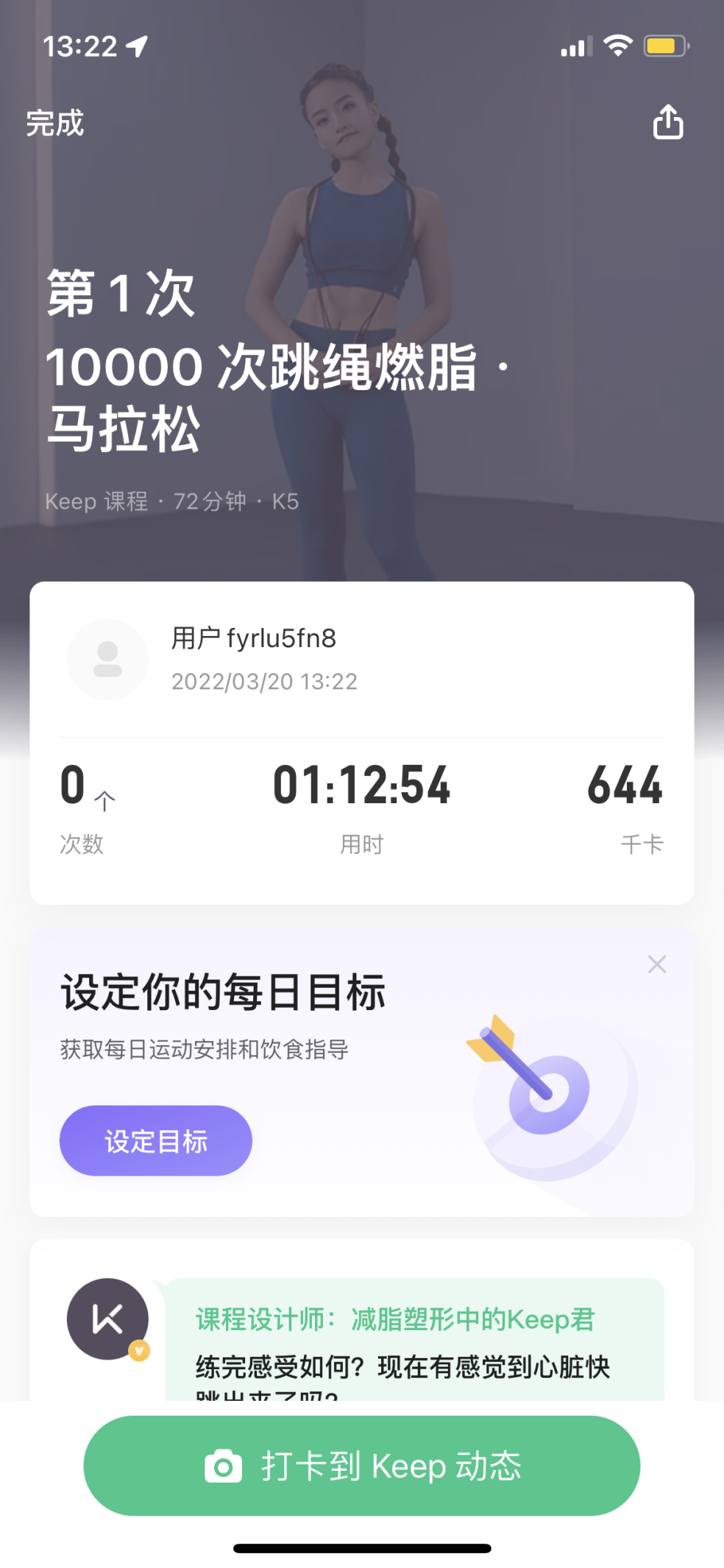Viewport: 724px width, 1568px height.
Task: Dismiss the daily goal card
Action: pyautogui.click(x=657, y=964)
